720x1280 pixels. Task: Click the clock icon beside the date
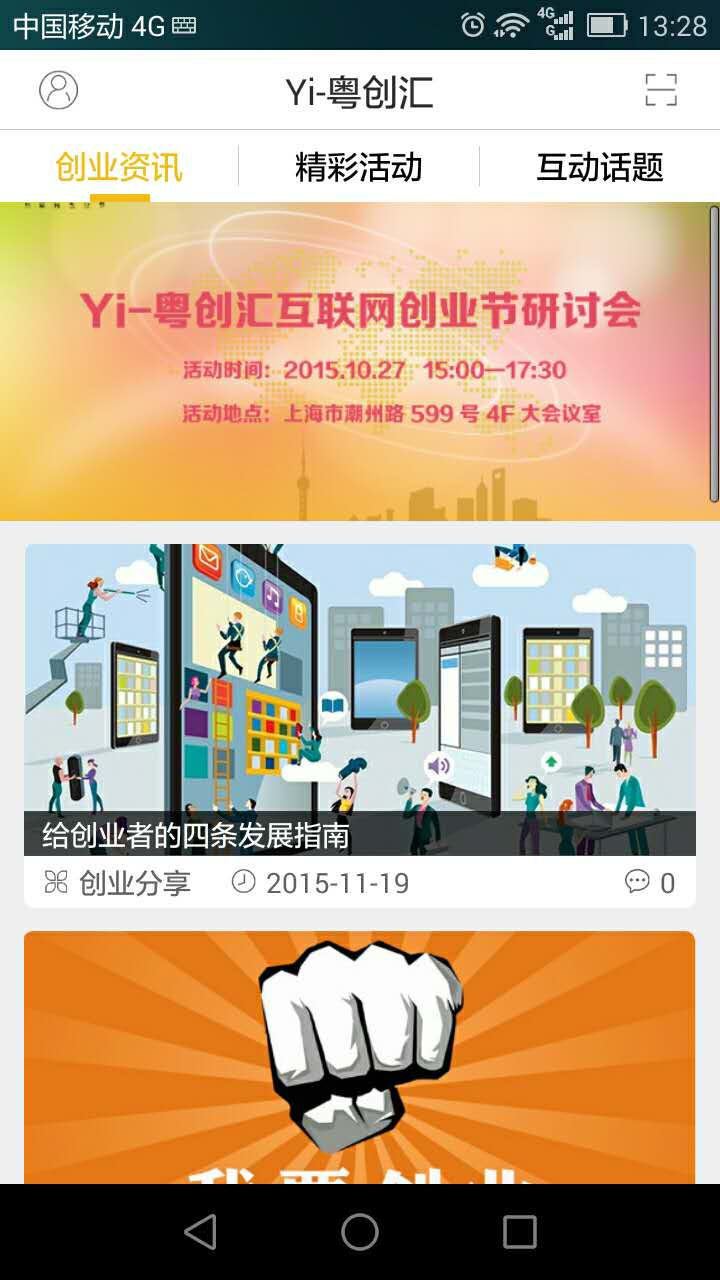click(242, 882)
